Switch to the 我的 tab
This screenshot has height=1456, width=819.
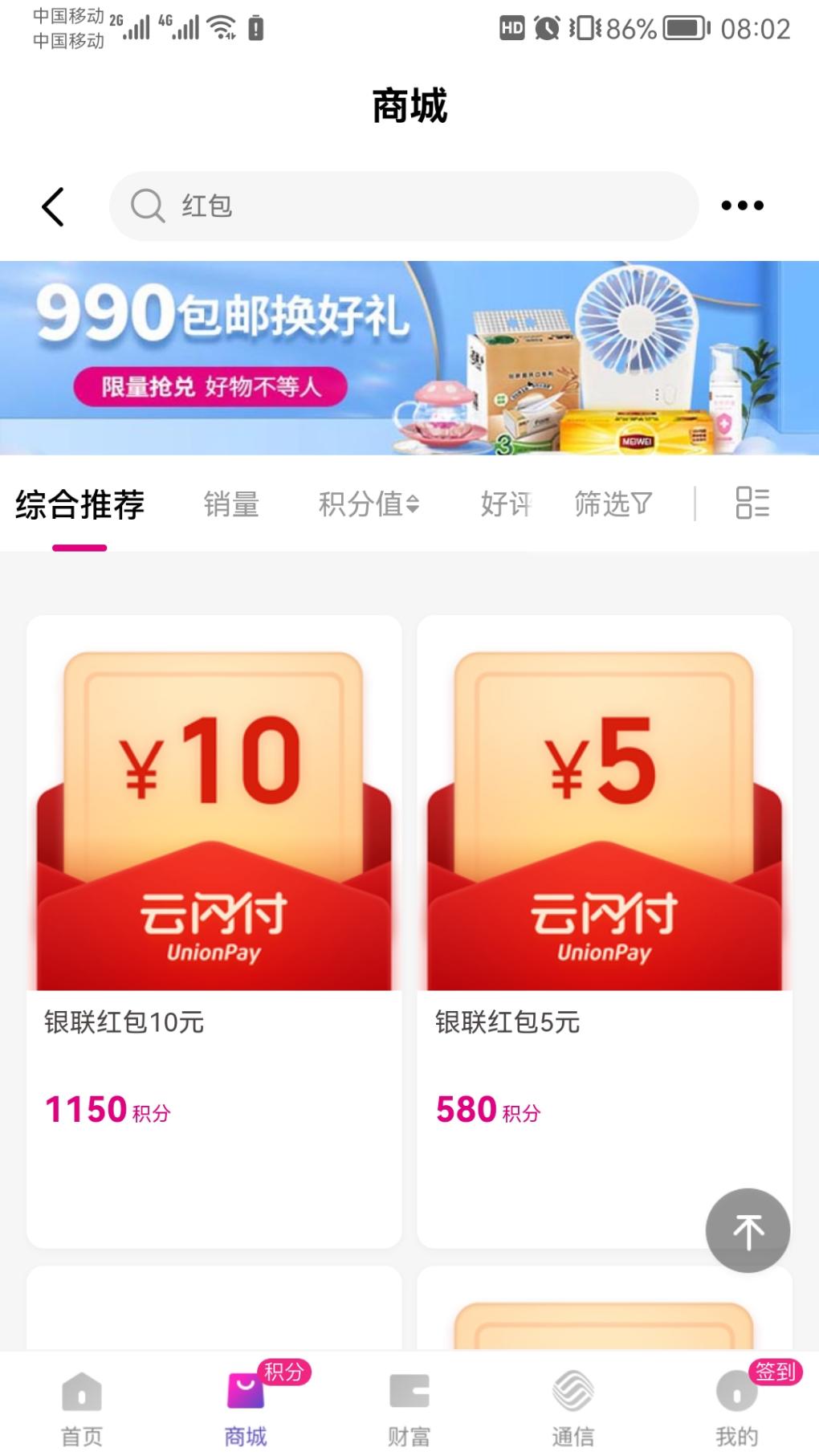pyautogui.click(x=736, y=1407)
